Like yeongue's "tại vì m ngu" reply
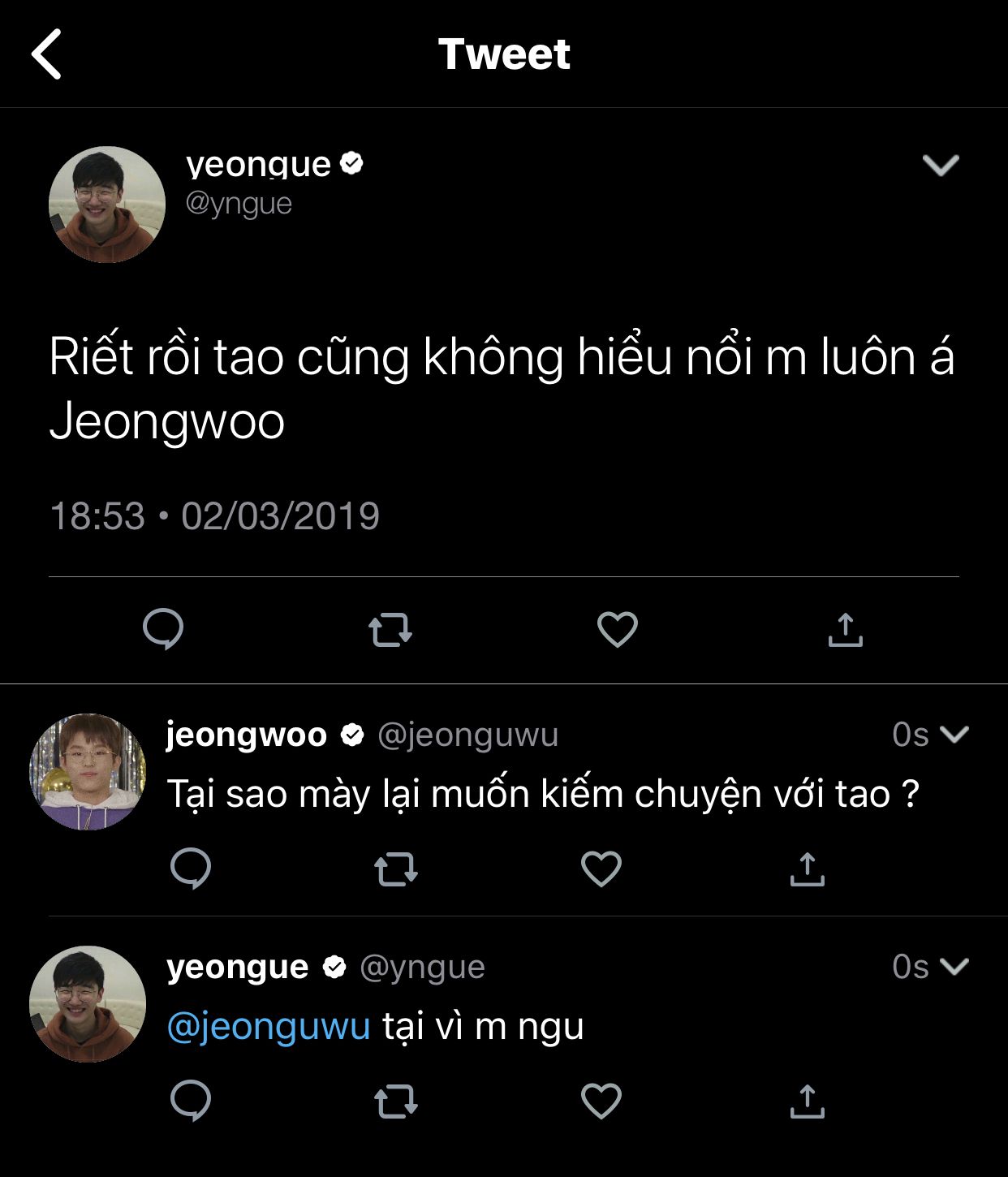 pos(601,1102)
